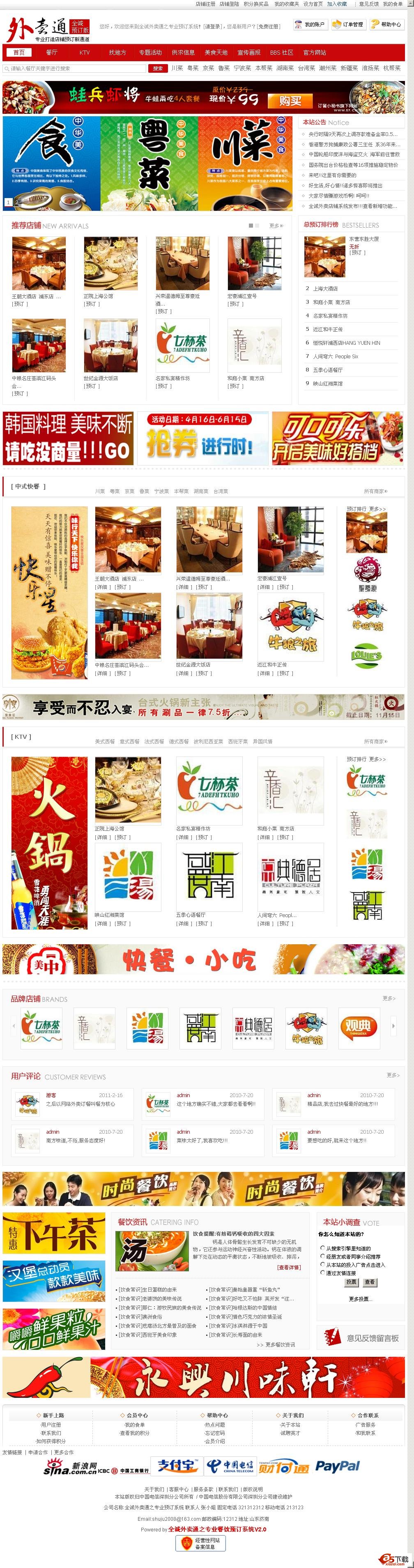Open the 餐厅 navigation tab
Screen dimensions: 414x1568
coord(52,52)
